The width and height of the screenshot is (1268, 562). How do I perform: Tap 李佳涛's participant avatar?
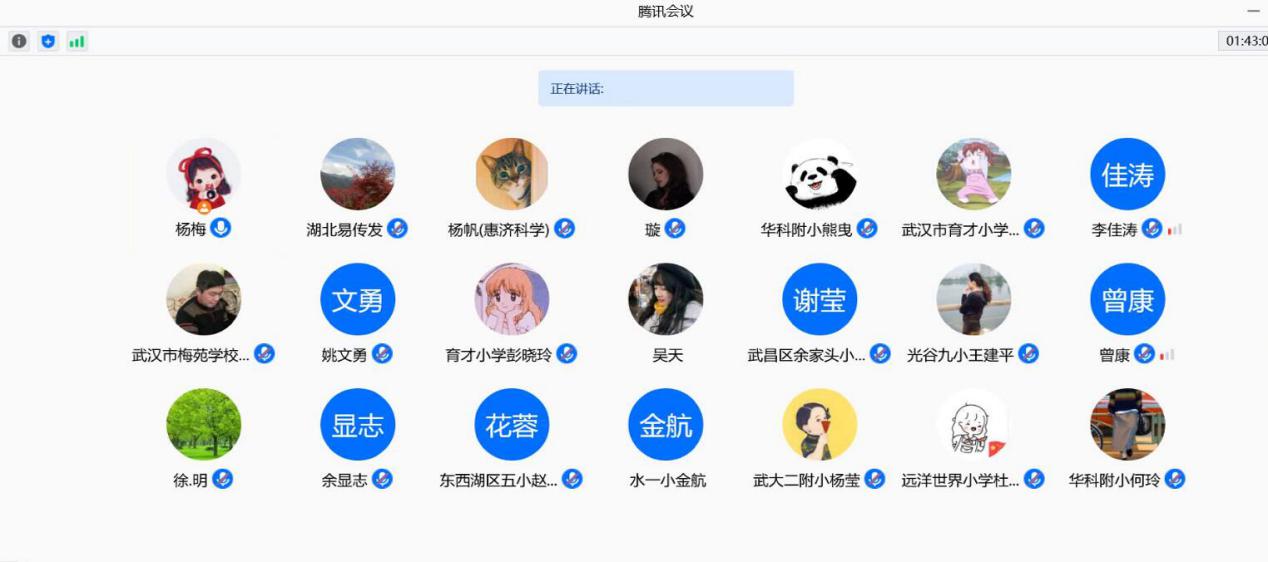coord(1127,175)
